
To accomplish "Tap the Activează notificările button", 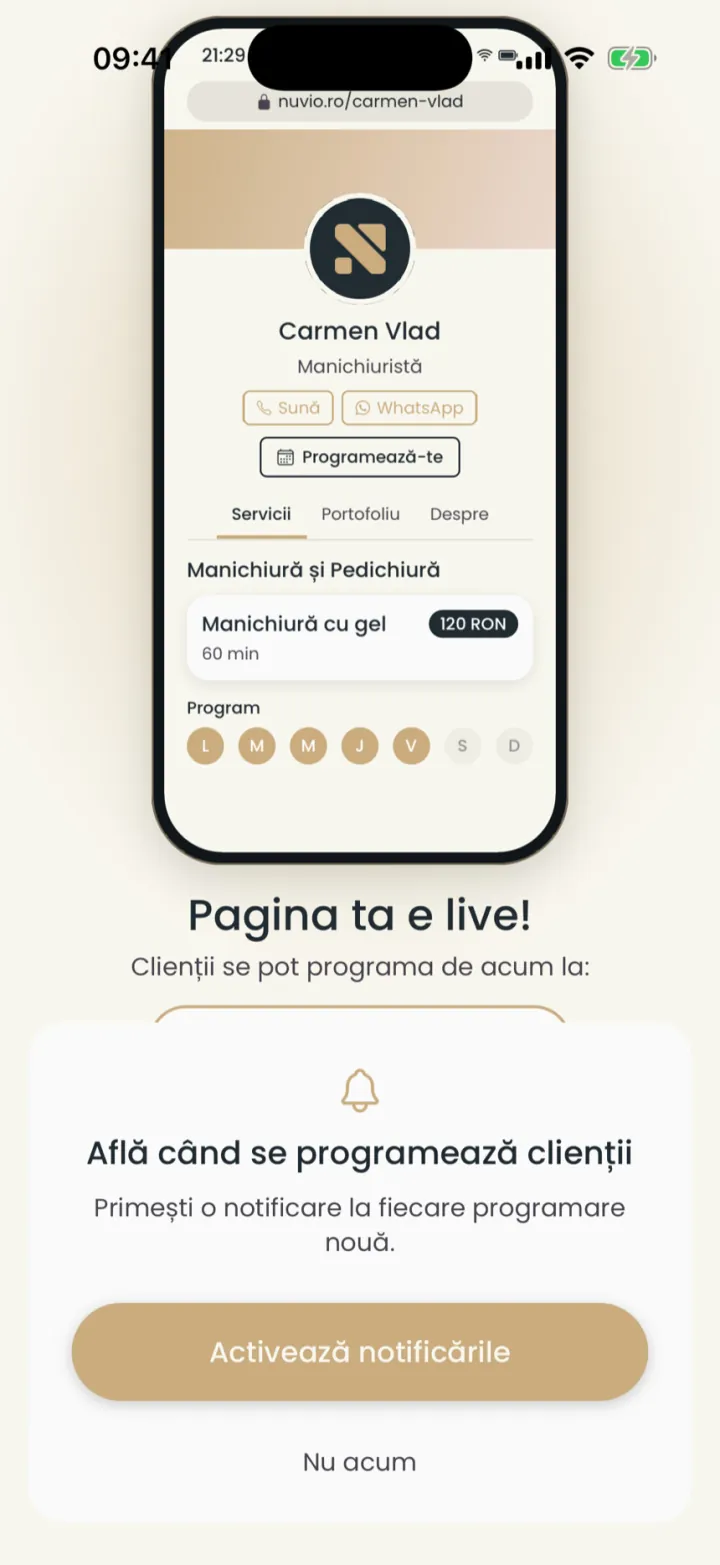I will pos(360,1351).
